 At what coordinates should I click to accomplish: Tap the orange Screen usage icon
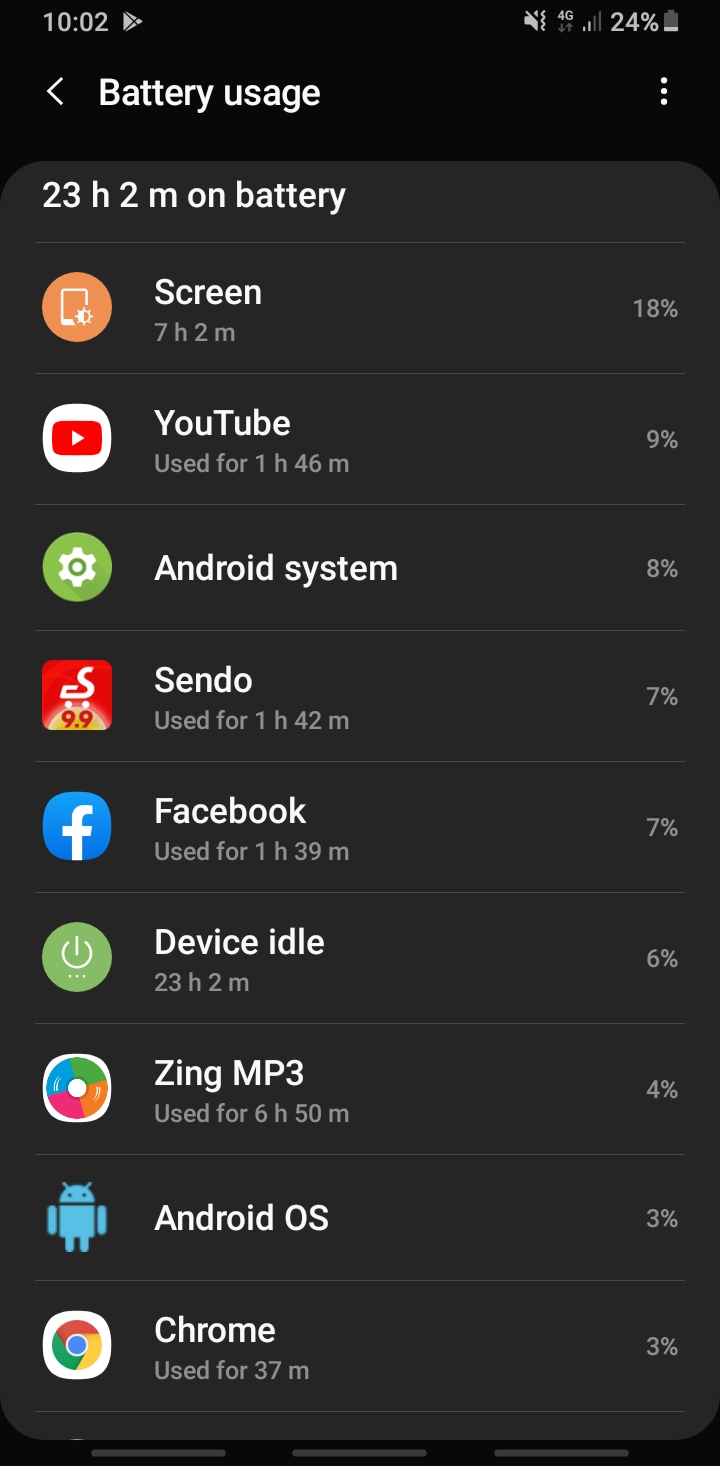[x=76, y=307]
